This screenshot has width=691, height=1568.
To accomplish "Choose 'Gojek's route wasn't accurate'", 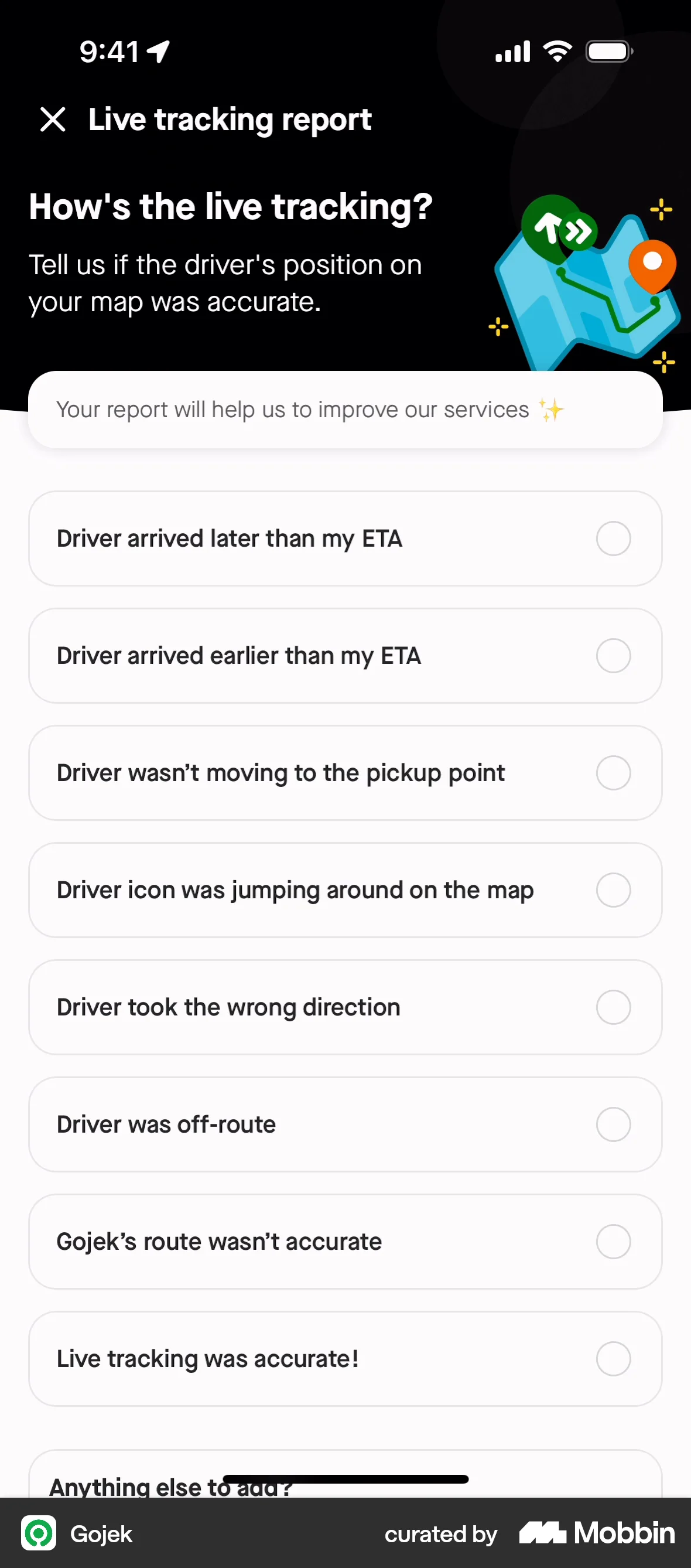I will click(345, 1242).
